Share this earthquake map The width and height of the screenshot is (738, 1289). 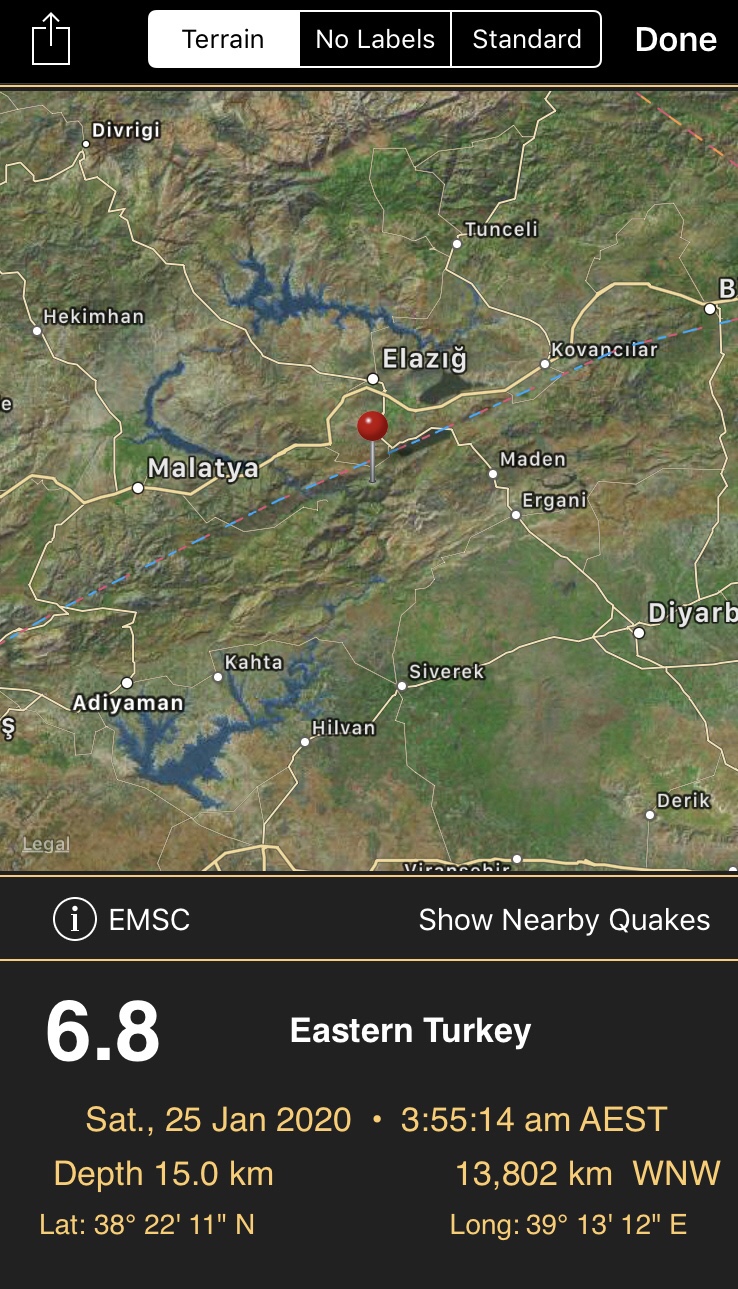51,40
